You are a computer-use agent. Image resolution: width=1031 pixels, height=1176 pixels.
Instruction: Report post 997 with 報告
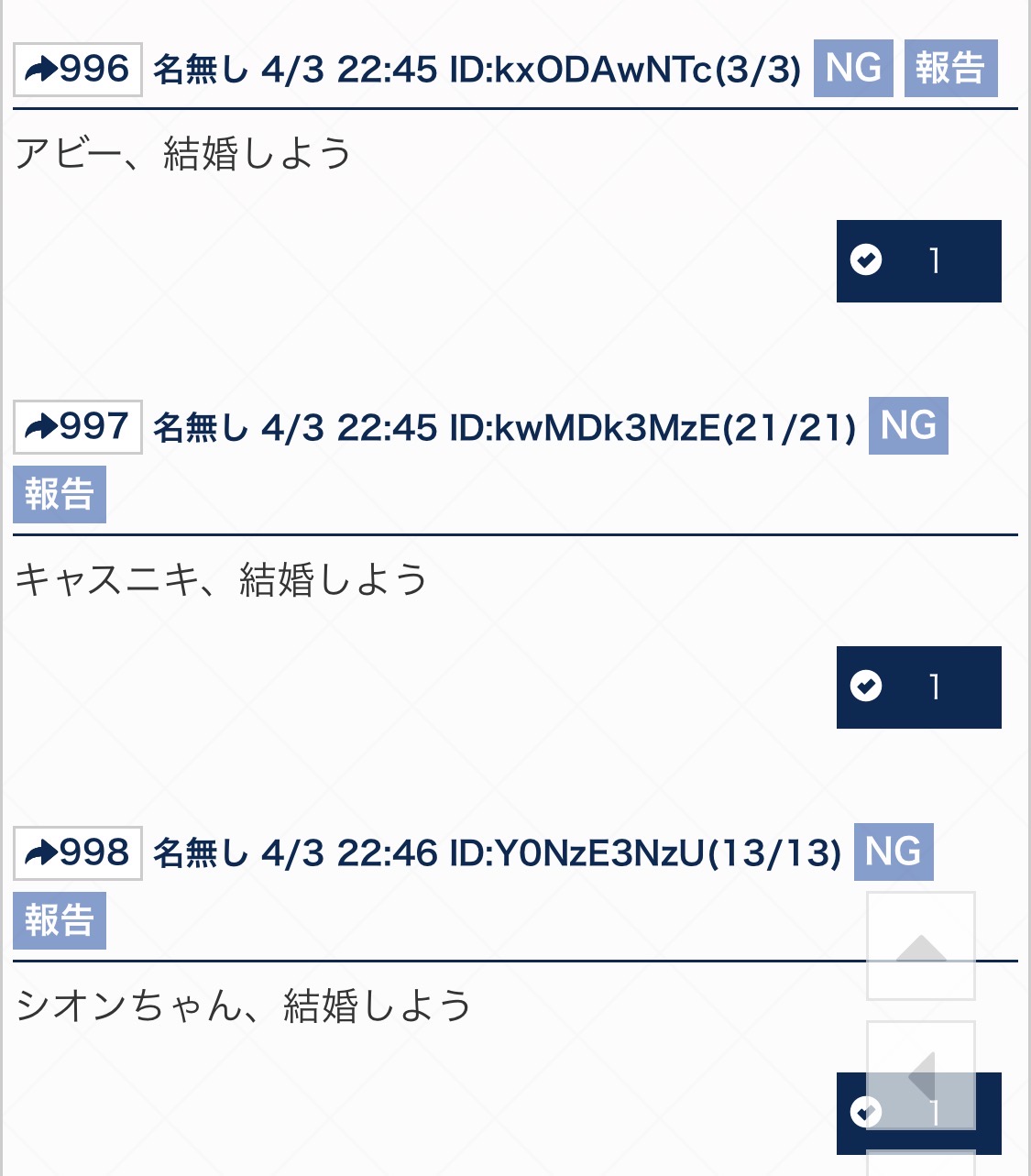coord(60,495)
